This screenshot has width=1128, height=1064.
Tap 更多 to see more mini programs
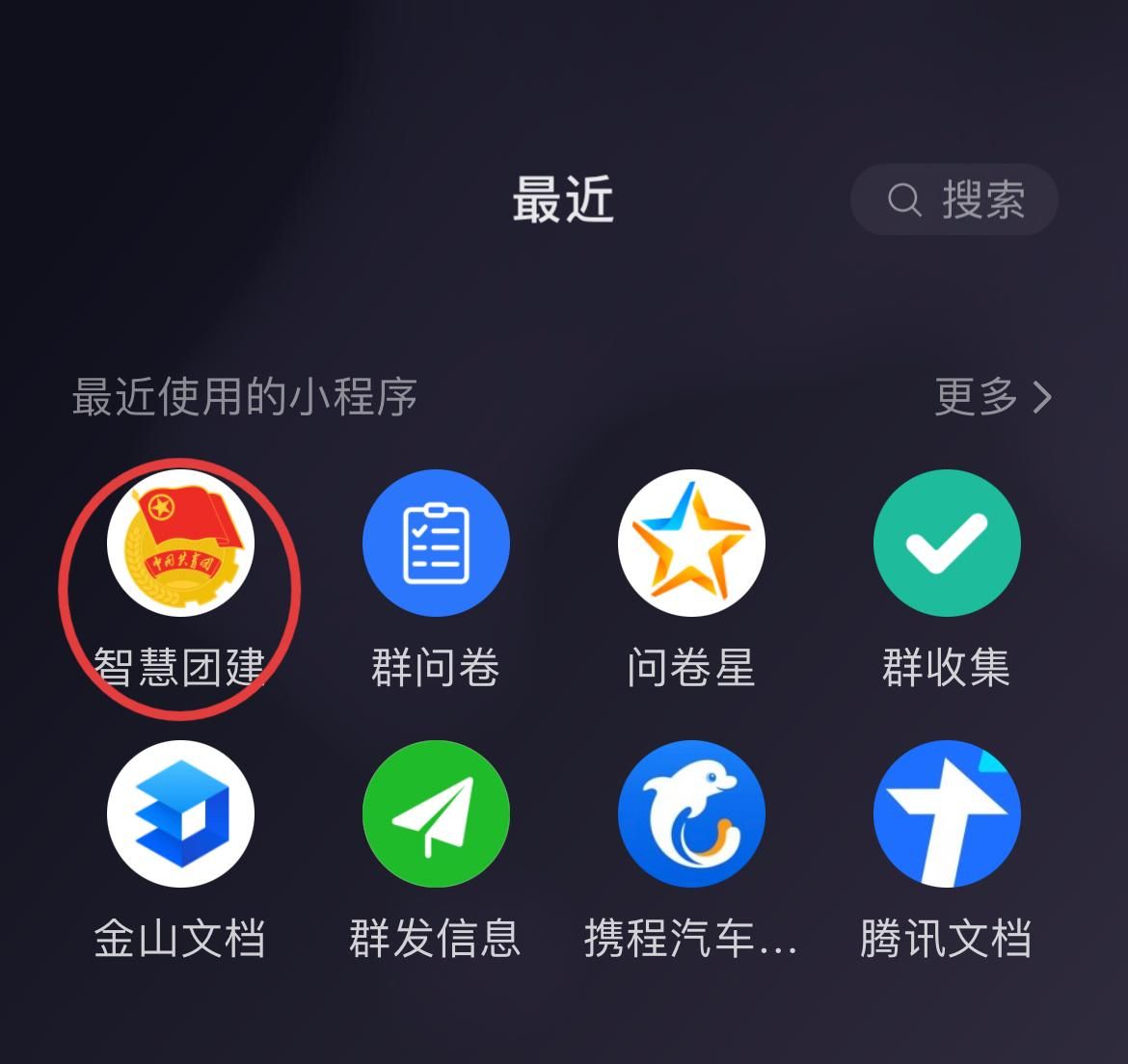[x=993, y=396]
